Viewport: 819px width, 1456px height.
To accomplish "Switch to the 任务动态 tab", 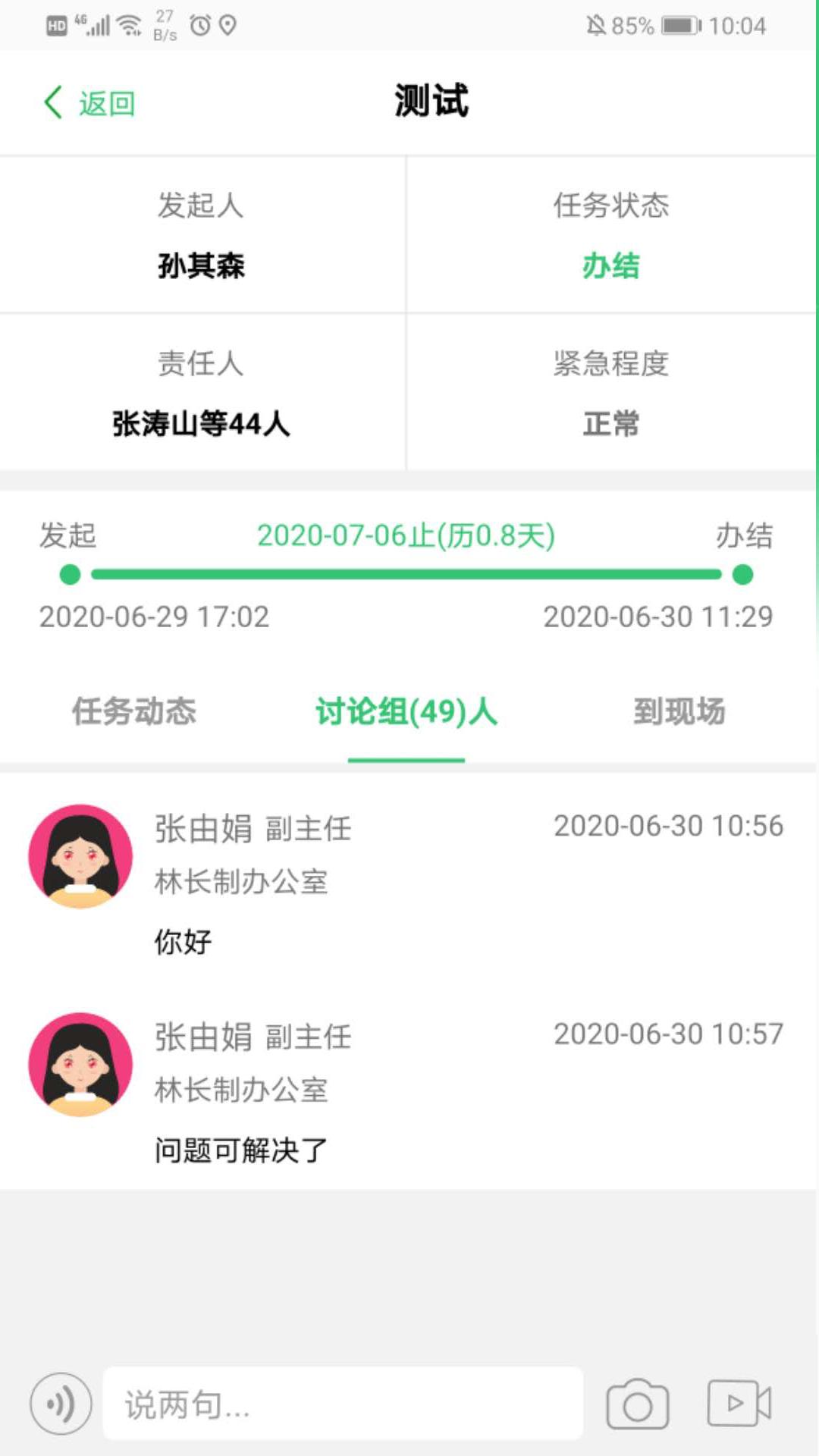I will [x=134, y=711].
